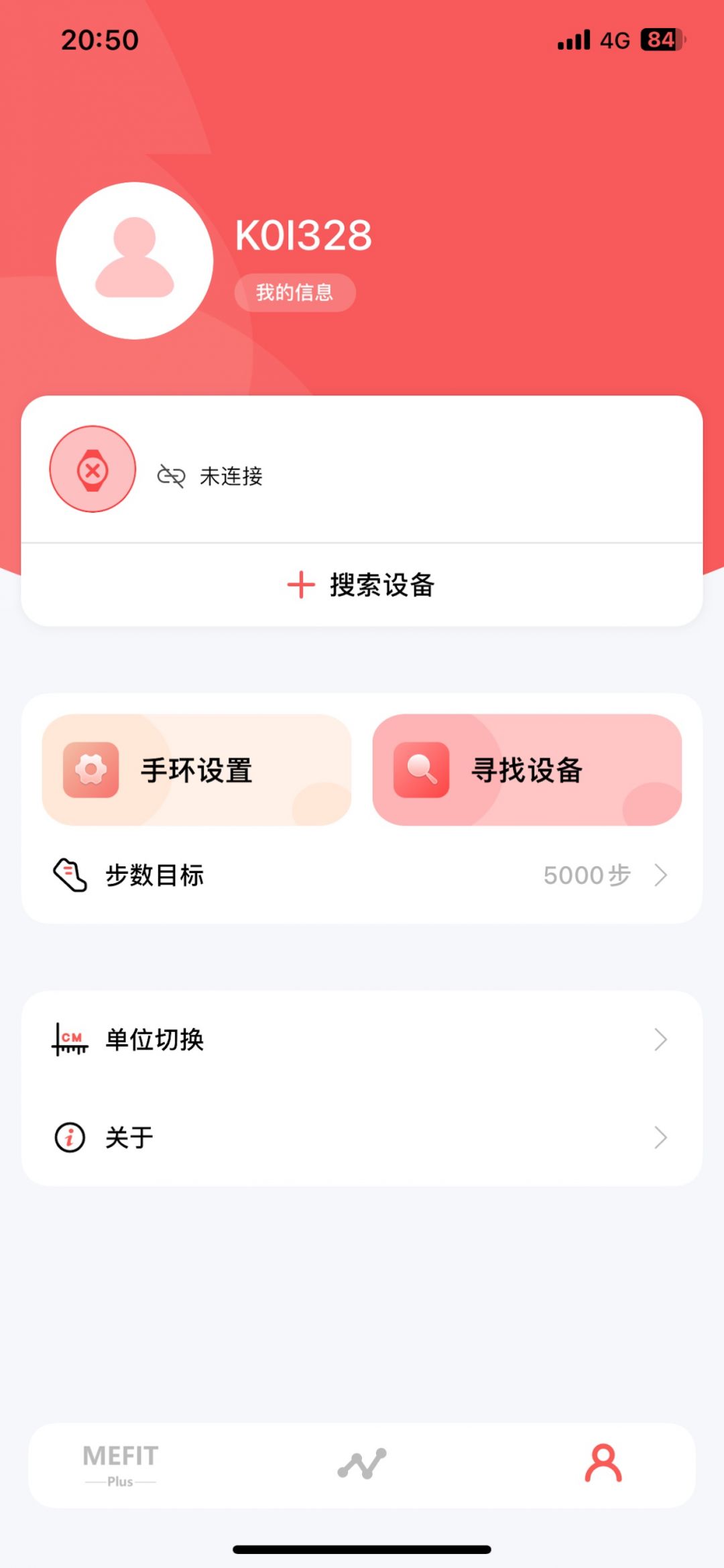
Task: Open the 步数目标 step goal row
Action: (x=362, y=875)
